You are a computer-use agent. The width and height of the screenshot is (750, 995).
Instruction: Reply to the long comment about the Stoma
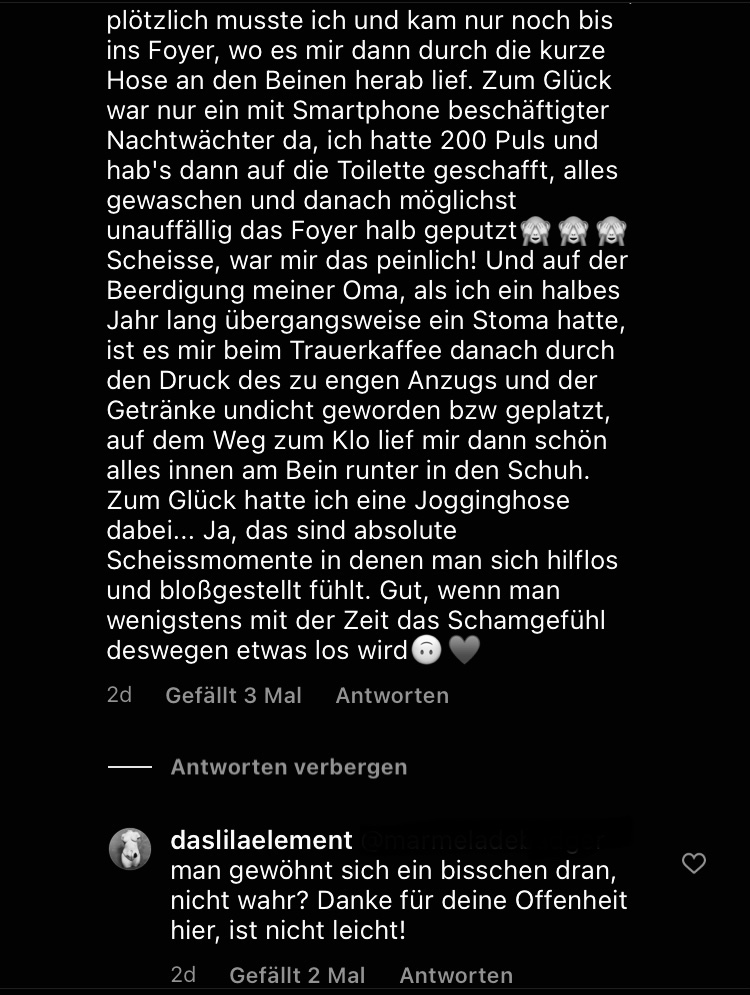(x=392, y=695)
